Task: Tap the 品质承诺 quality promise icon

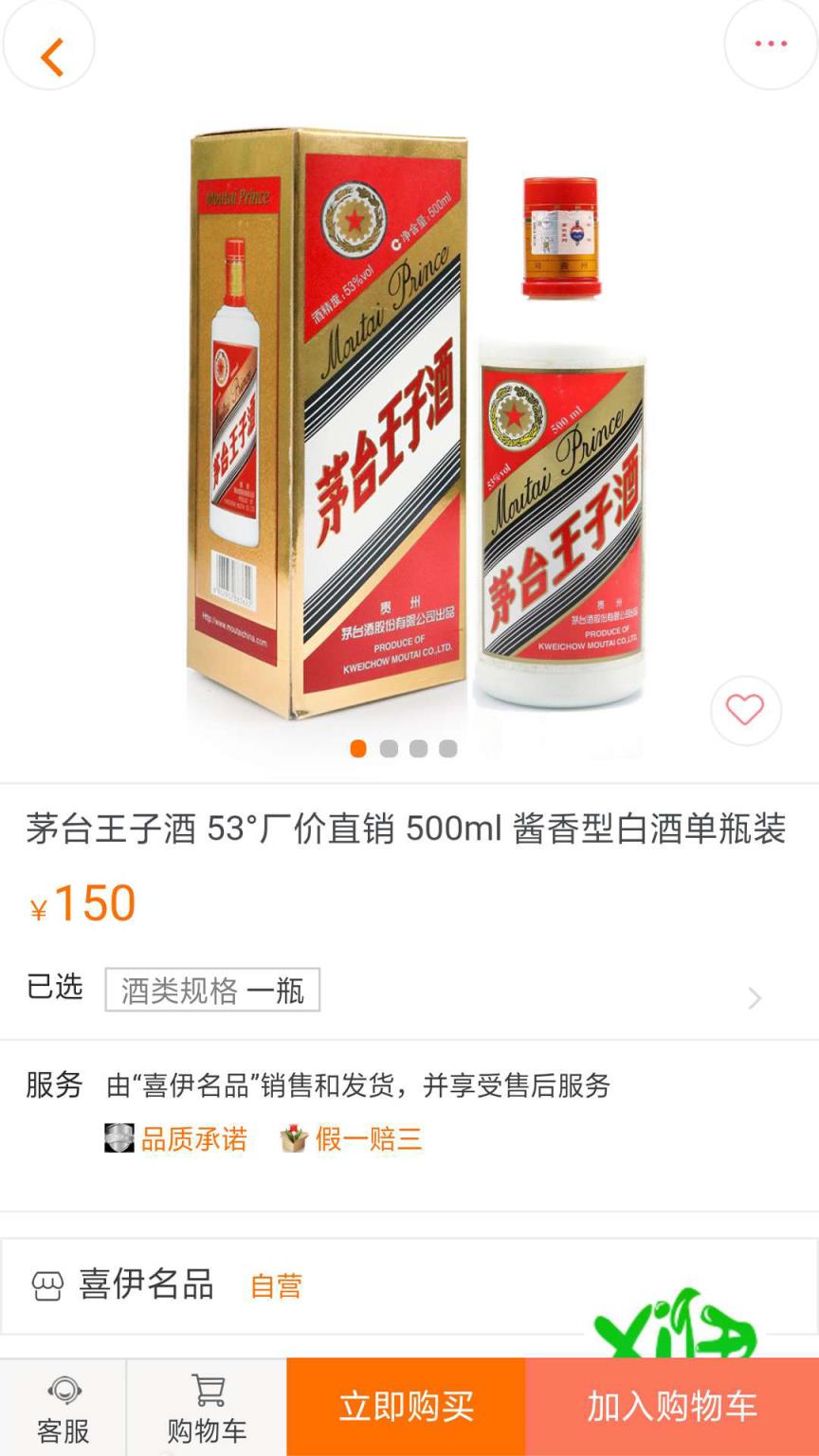Action: coord(118,1138)
